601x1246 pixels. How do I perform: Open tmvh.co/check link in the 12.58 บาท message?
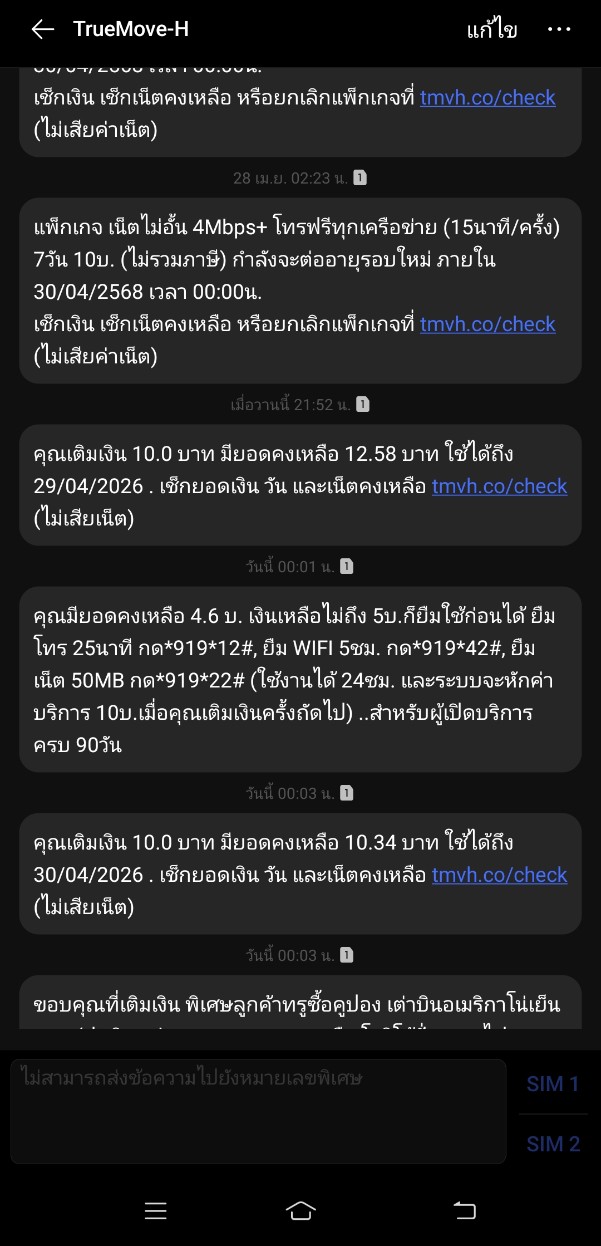[499, 487]
